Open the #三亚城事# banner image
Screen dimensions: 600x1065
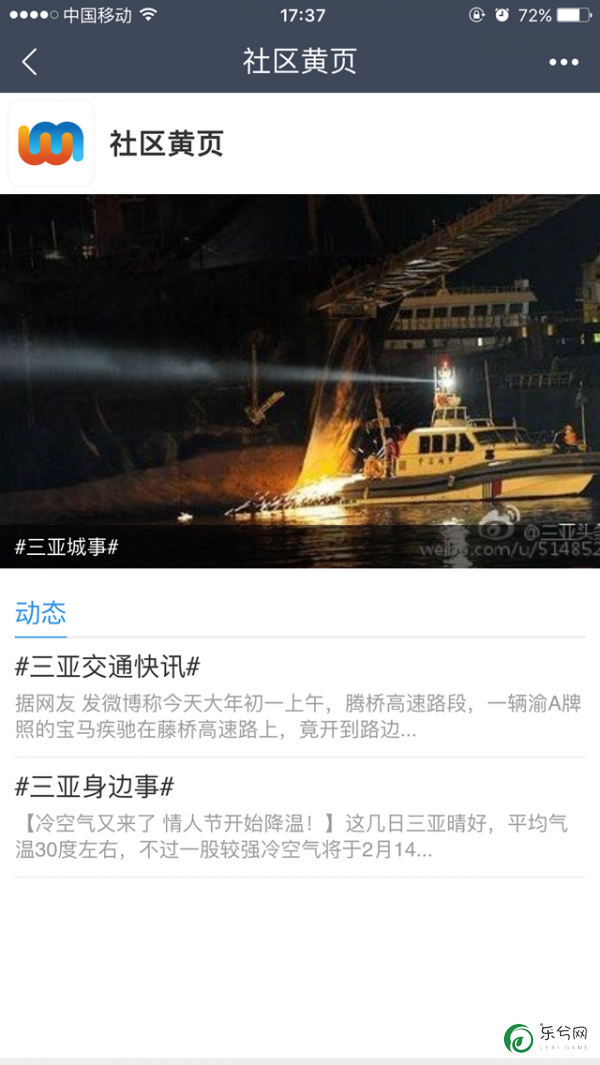point(300,380)
